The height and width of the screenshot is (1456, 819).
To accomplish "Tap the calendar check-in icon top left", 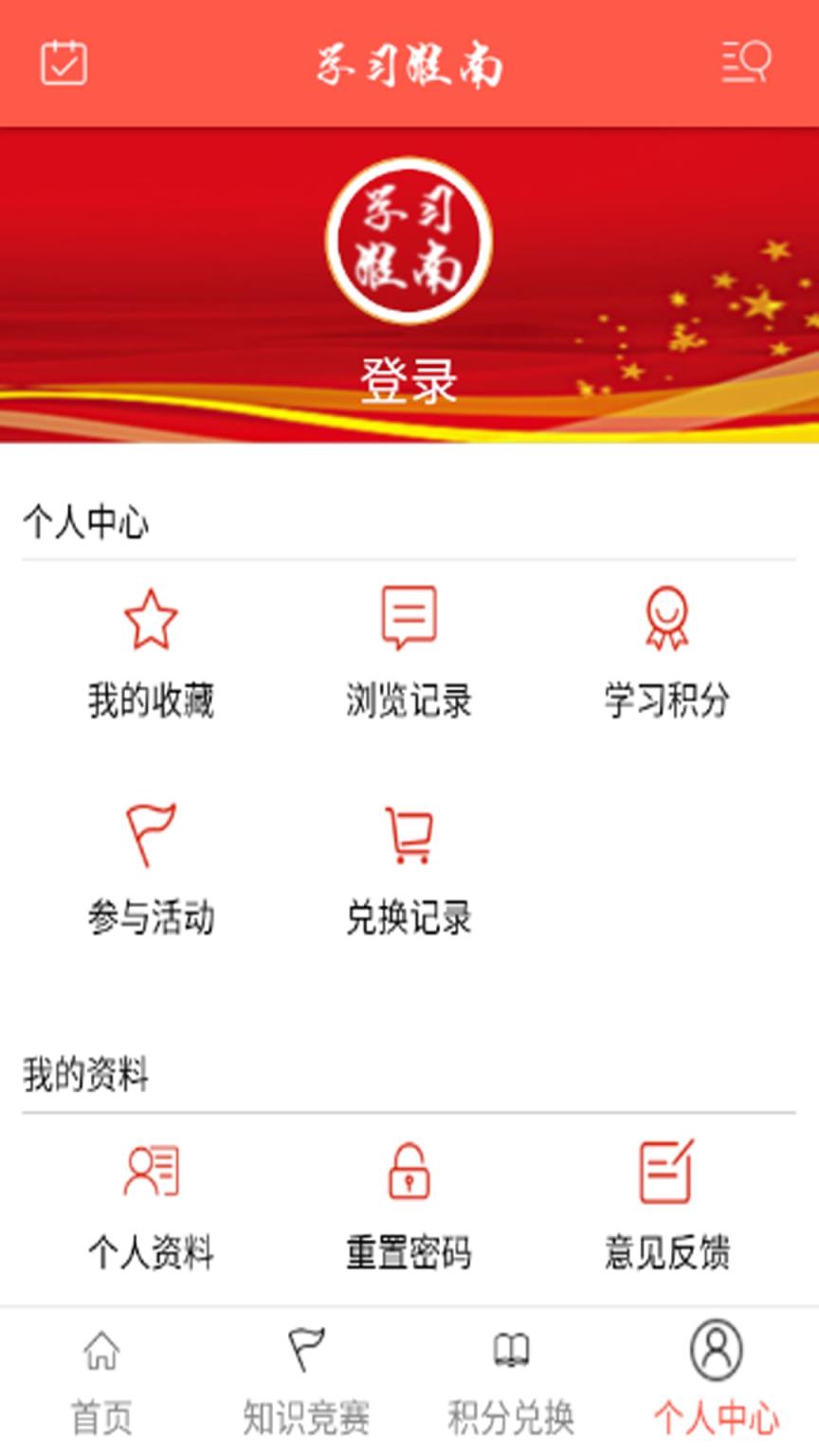I will 64,64.
